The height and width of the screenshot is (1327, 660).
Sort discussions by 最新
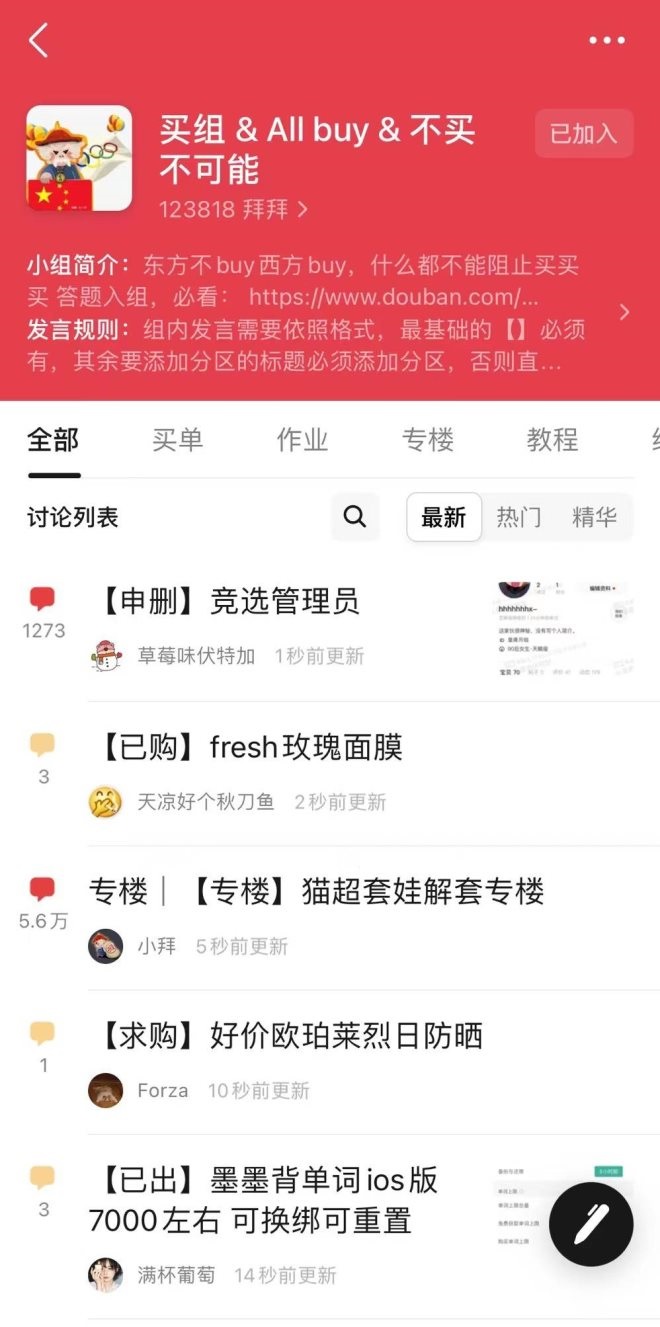pyautogui.click(x=444, y=517)
